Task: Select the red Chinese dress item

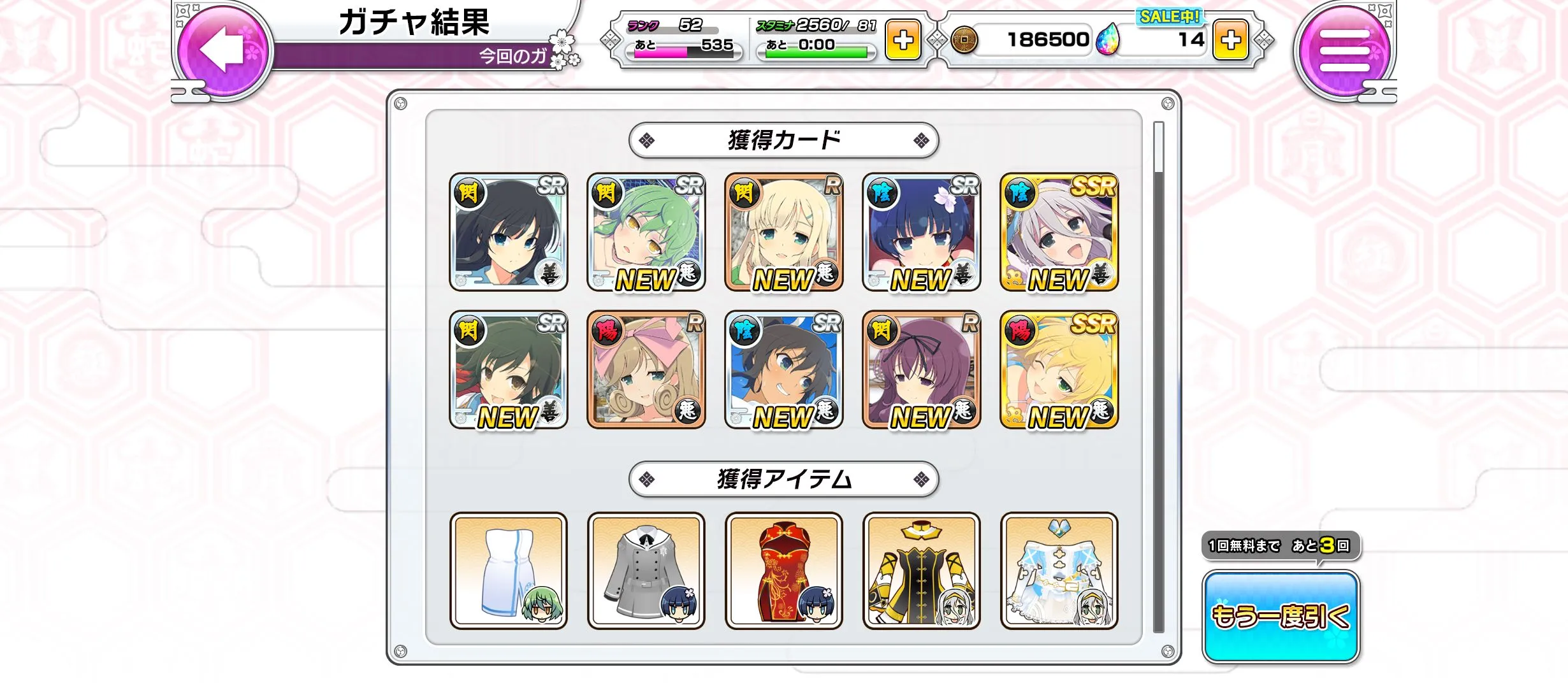Action: tap(783, 571)
